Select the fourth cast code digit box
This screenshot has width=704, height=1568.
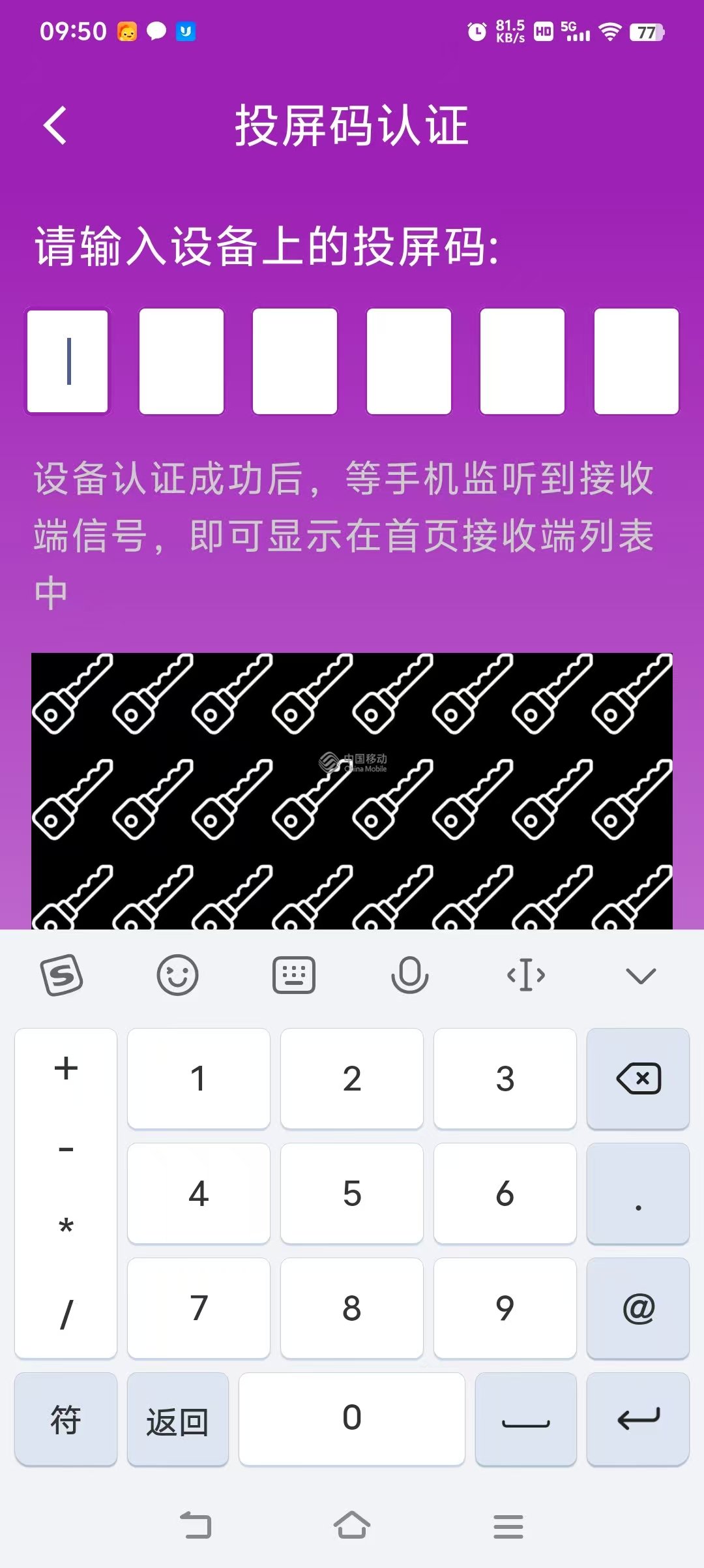click(x=409, y=361)
